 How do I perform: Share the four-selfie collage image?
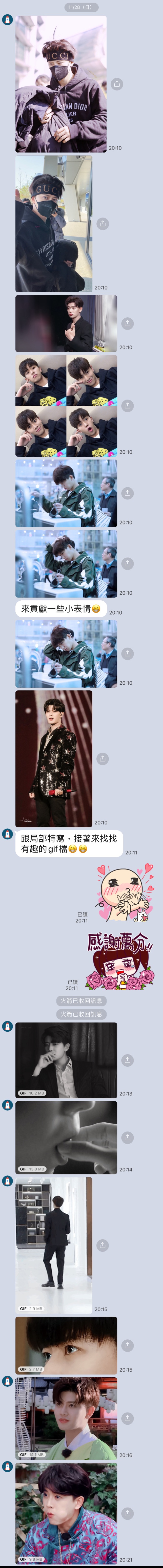[x=127, y=405]
